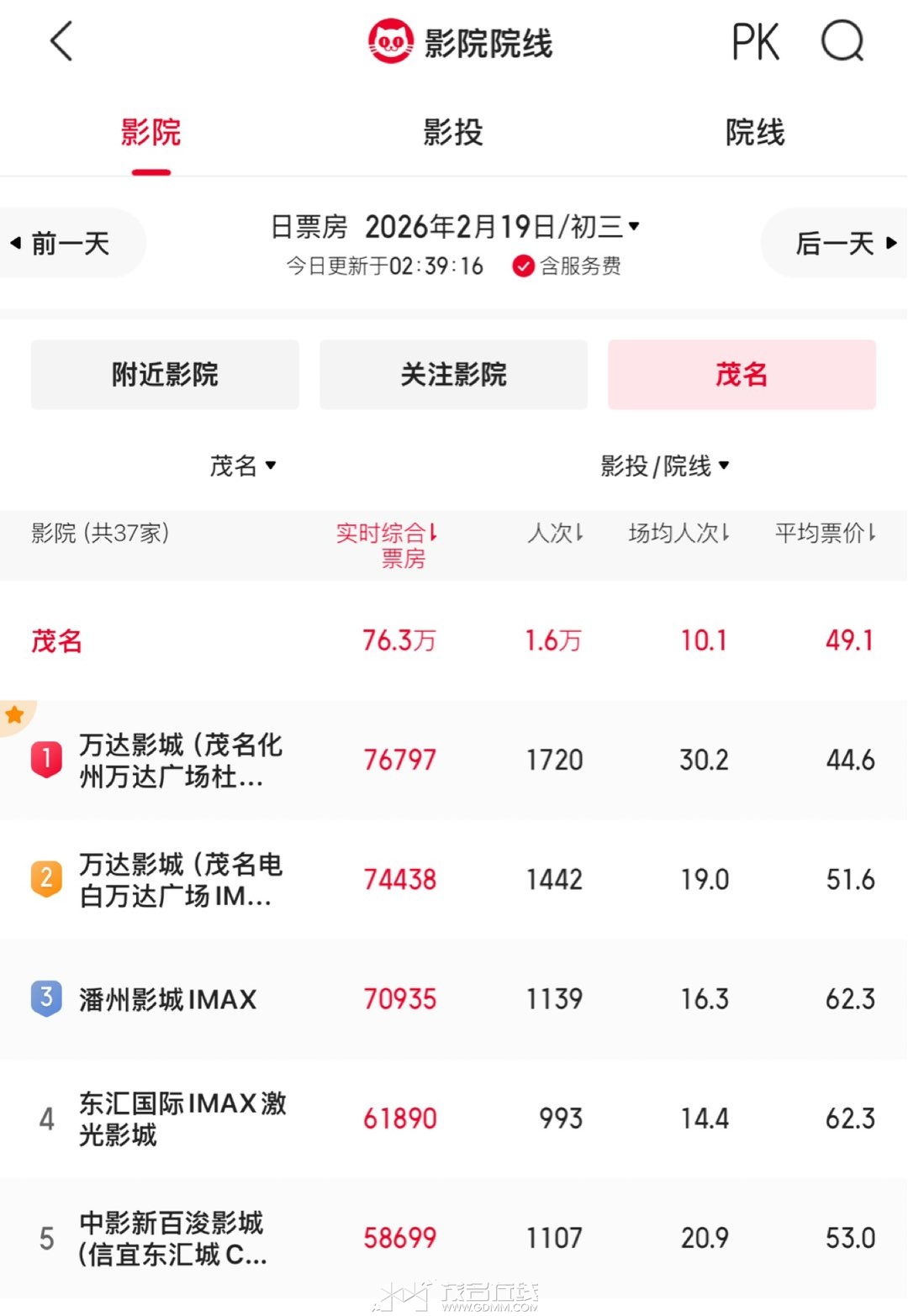Switch to the 院线 tab
The width and height of the screenshot is (908, 1316).
755,133
